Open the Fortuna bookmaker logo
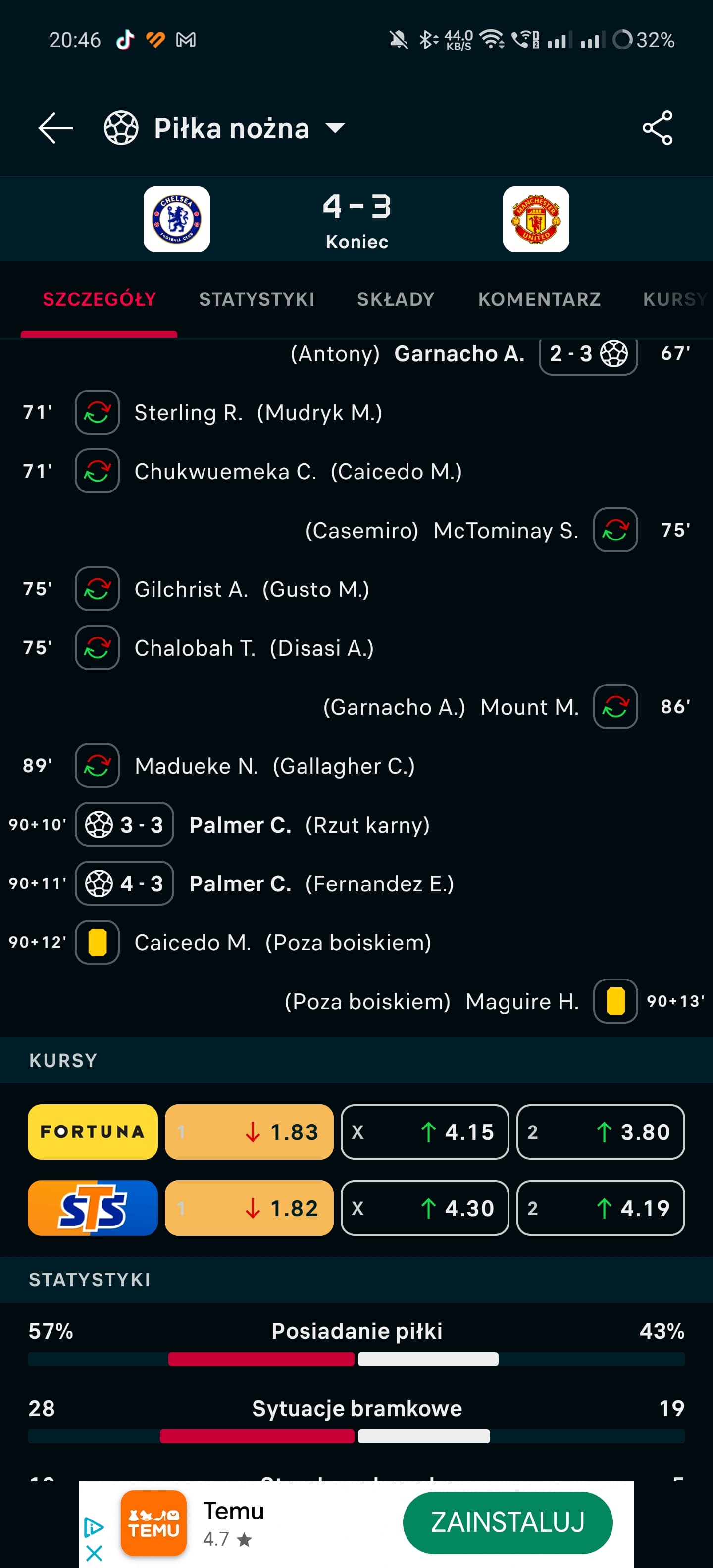This screenshot has height=1568, width=713. pos(93,1131)
